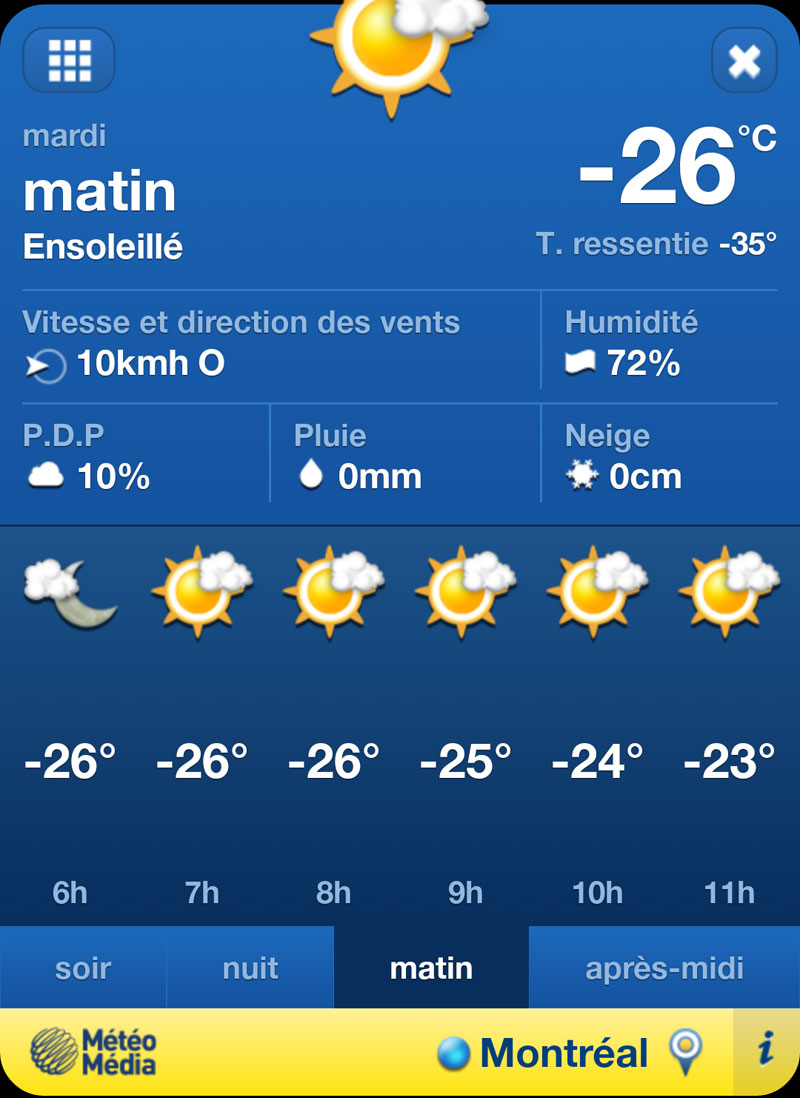Change the Montréal location

click(x=686, y=1052)
